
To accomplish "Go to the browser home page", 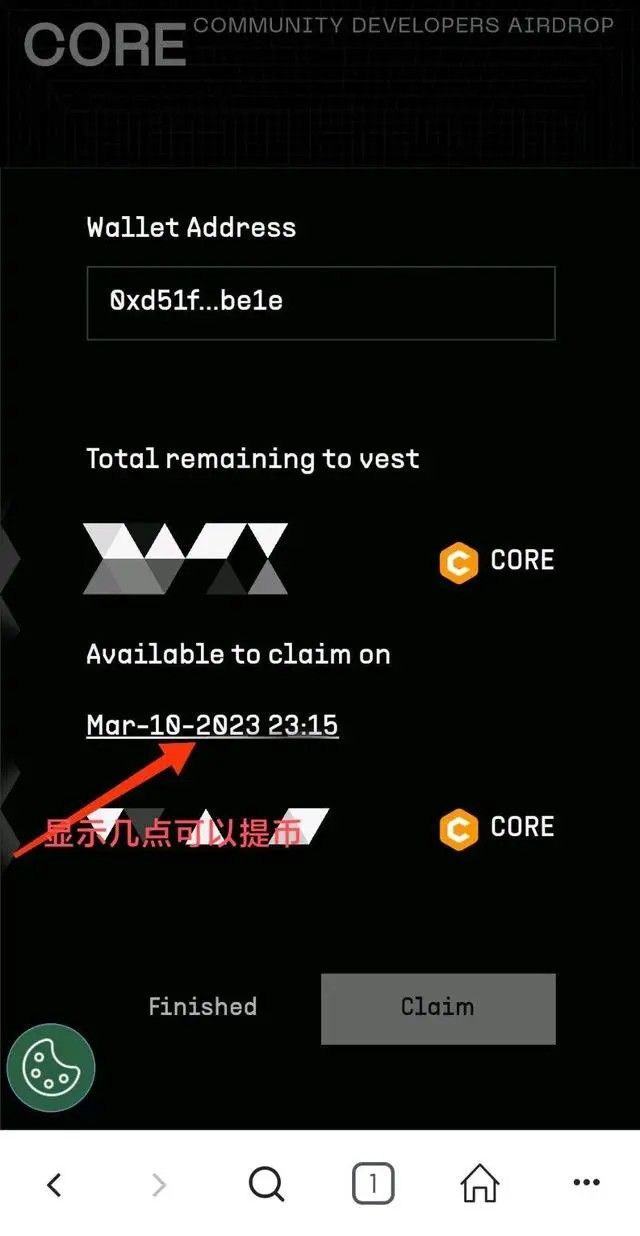I will pyautogui.click(x=479, y=1185).
